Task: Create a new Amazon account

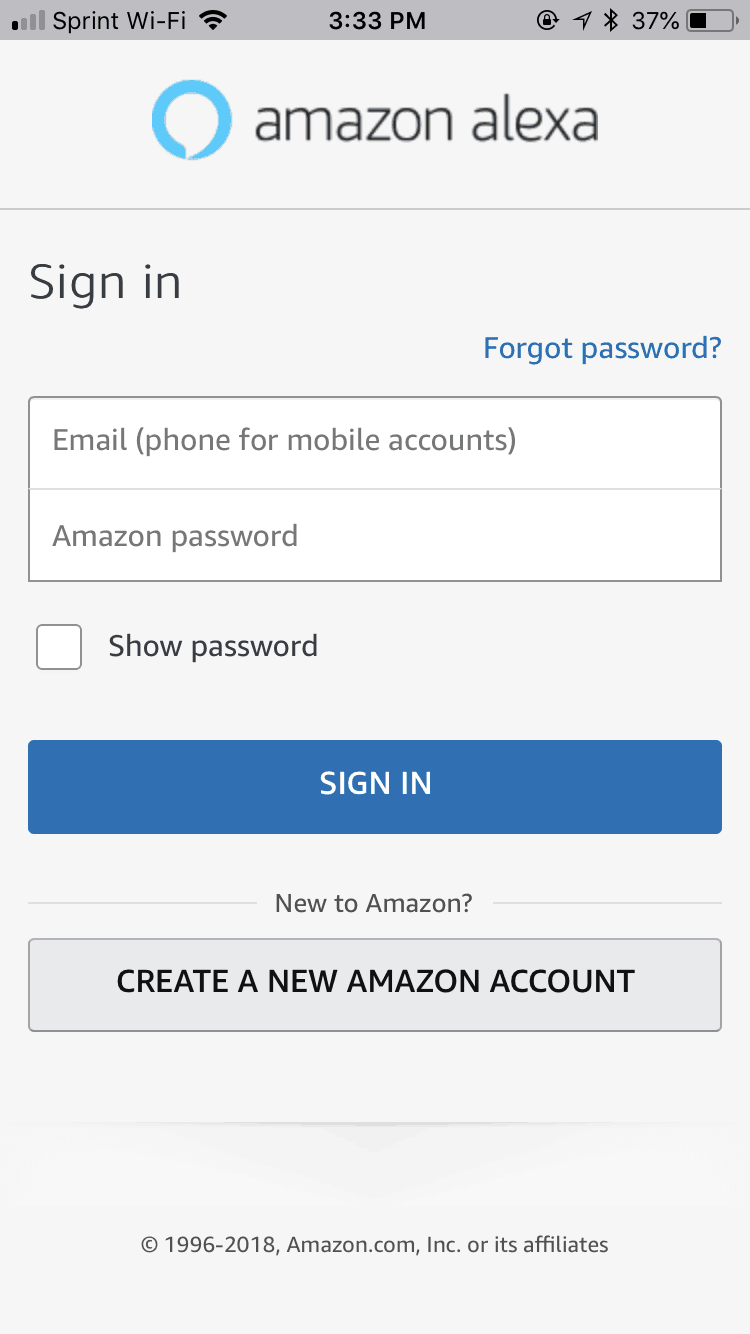Action: (374, 984)
